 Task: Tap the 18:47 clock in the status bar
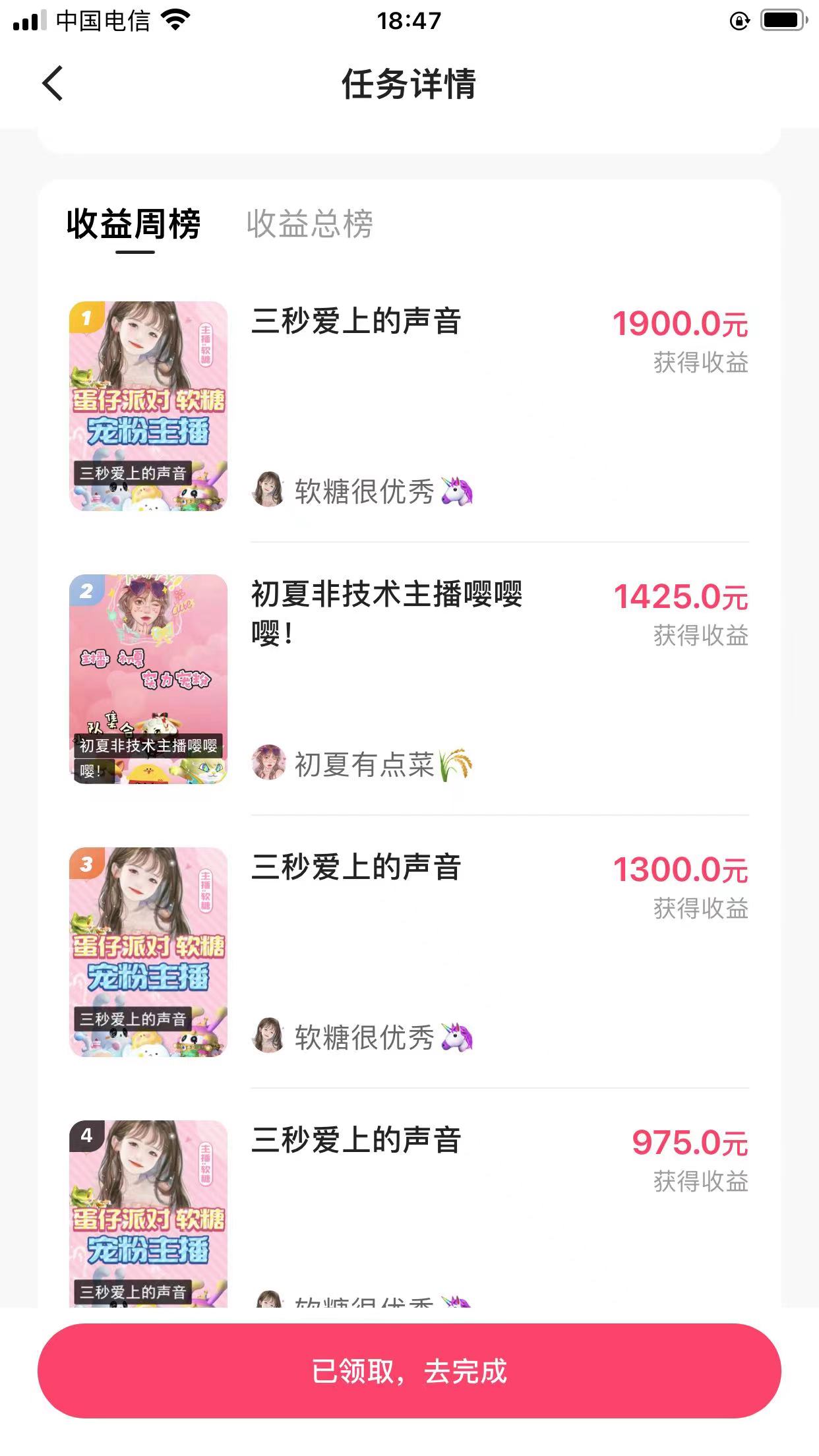(x=409, y=20)
